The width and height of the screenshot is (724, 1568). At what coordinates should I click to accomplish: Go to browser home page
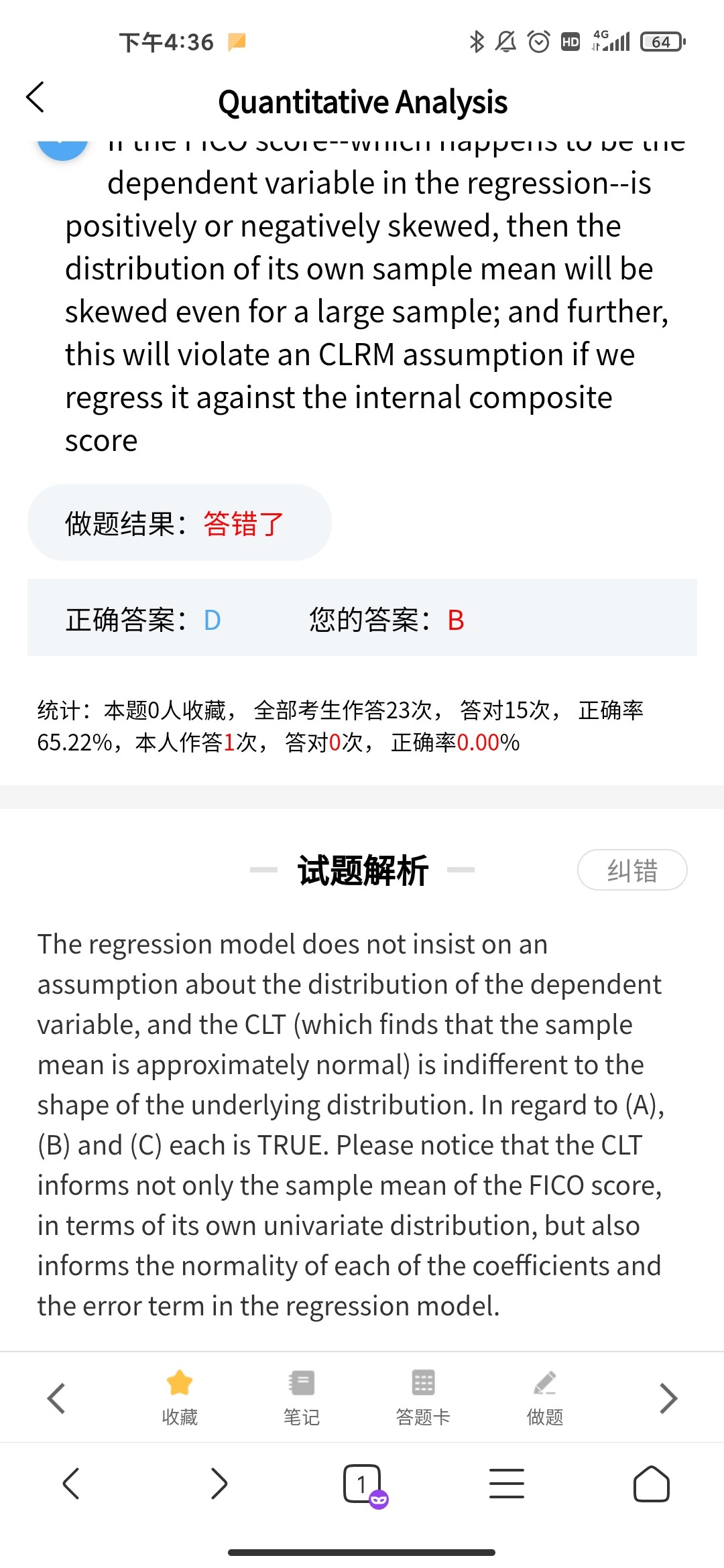[652, 1484]
